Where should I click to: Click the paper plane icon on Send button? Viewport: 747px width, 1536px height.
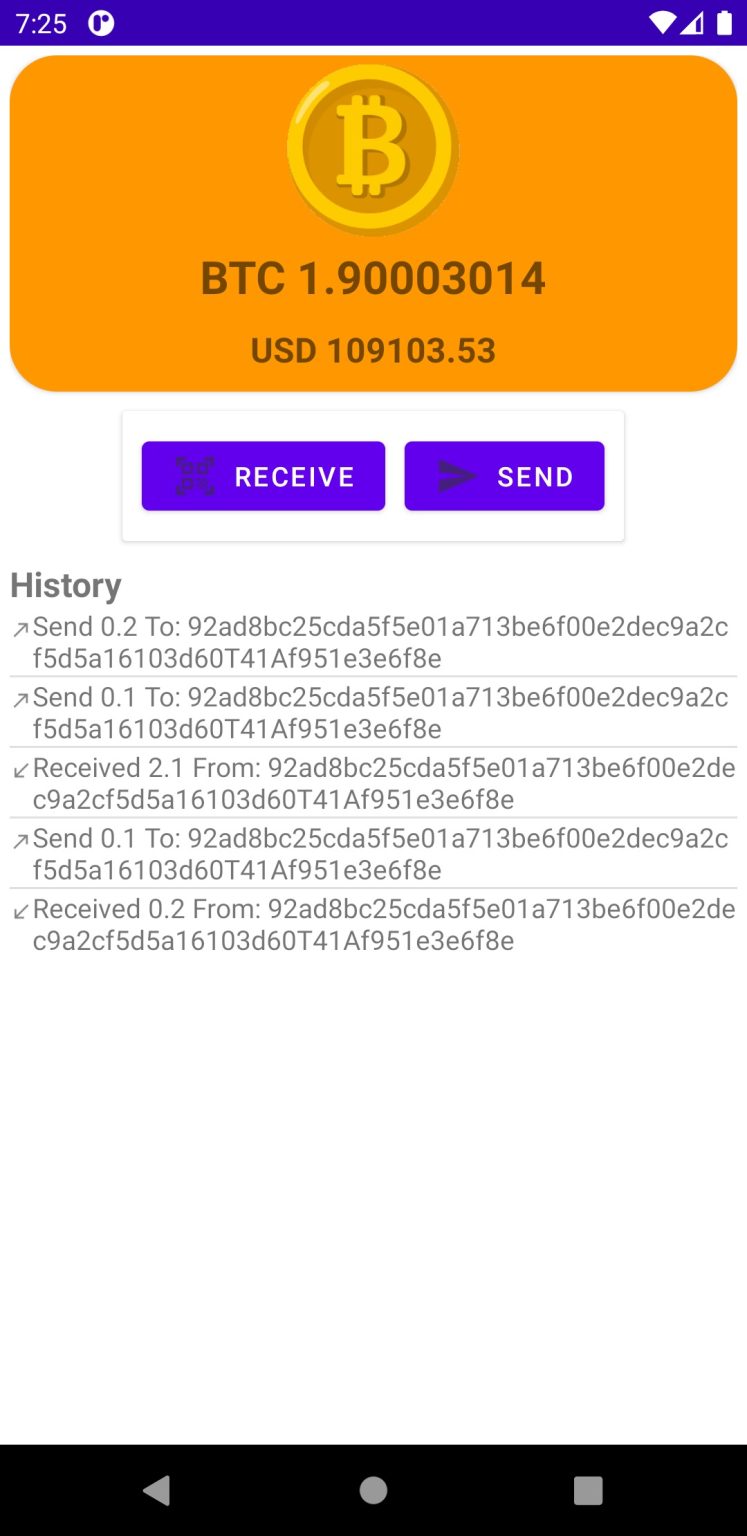(x=458, y=475)
